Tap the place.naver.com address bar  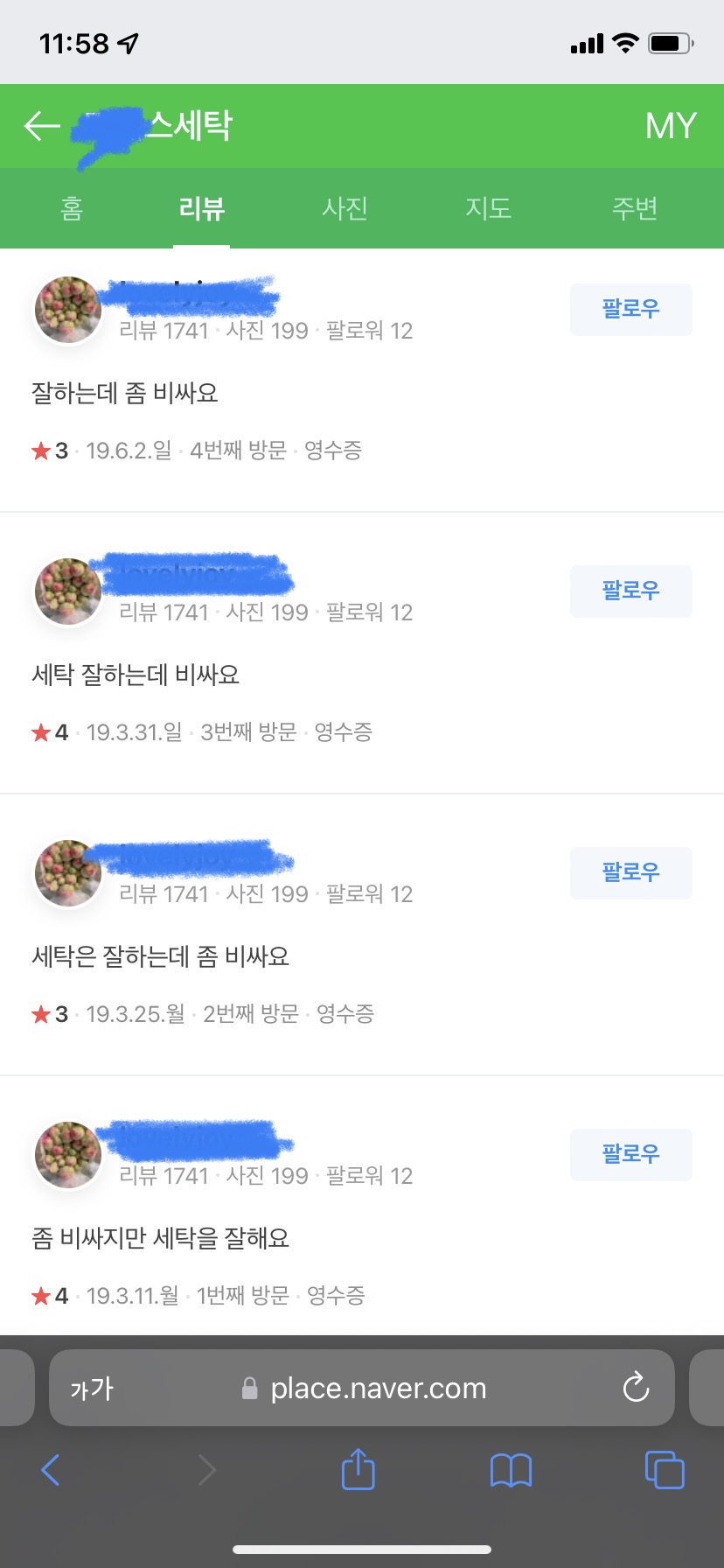coord(362,1388)
